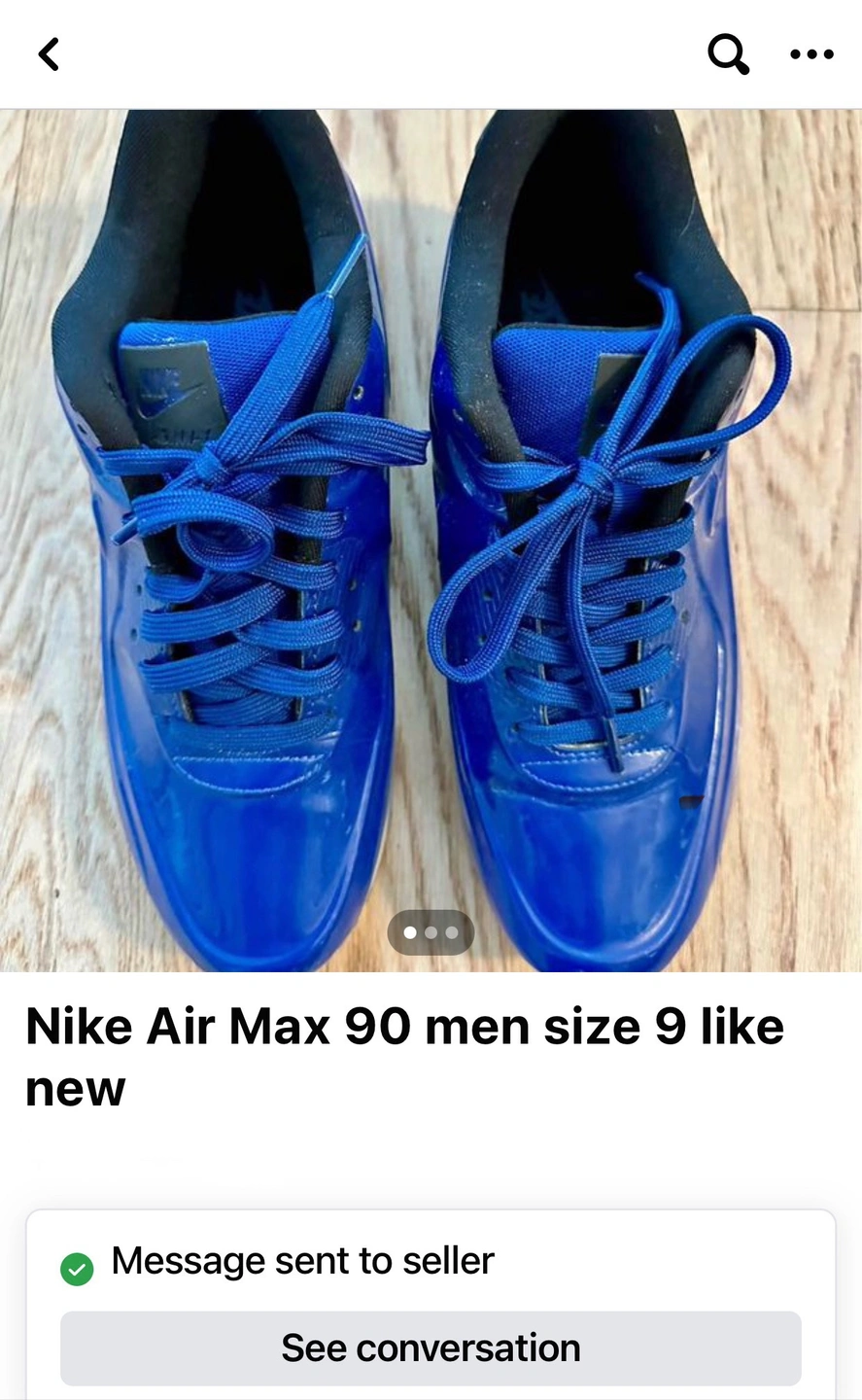The width and height of the screenshot is (862, 1400).
Task: Open the three-dot overflow menu
Action: pos(811,54)
